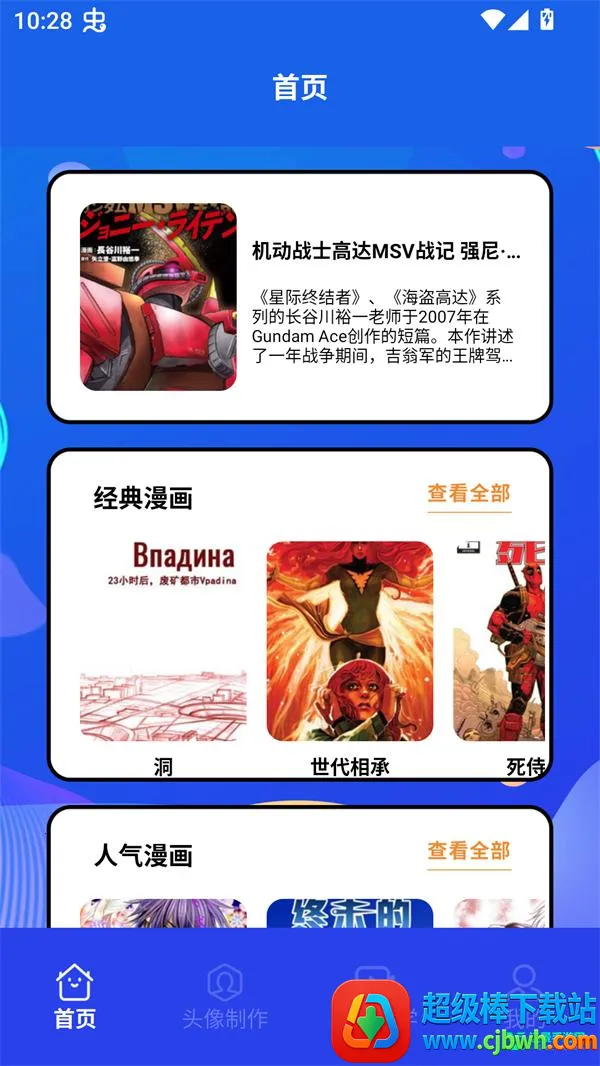Open the 死侍 comic cover
The image size is (600, 1066).
[500, 641]
